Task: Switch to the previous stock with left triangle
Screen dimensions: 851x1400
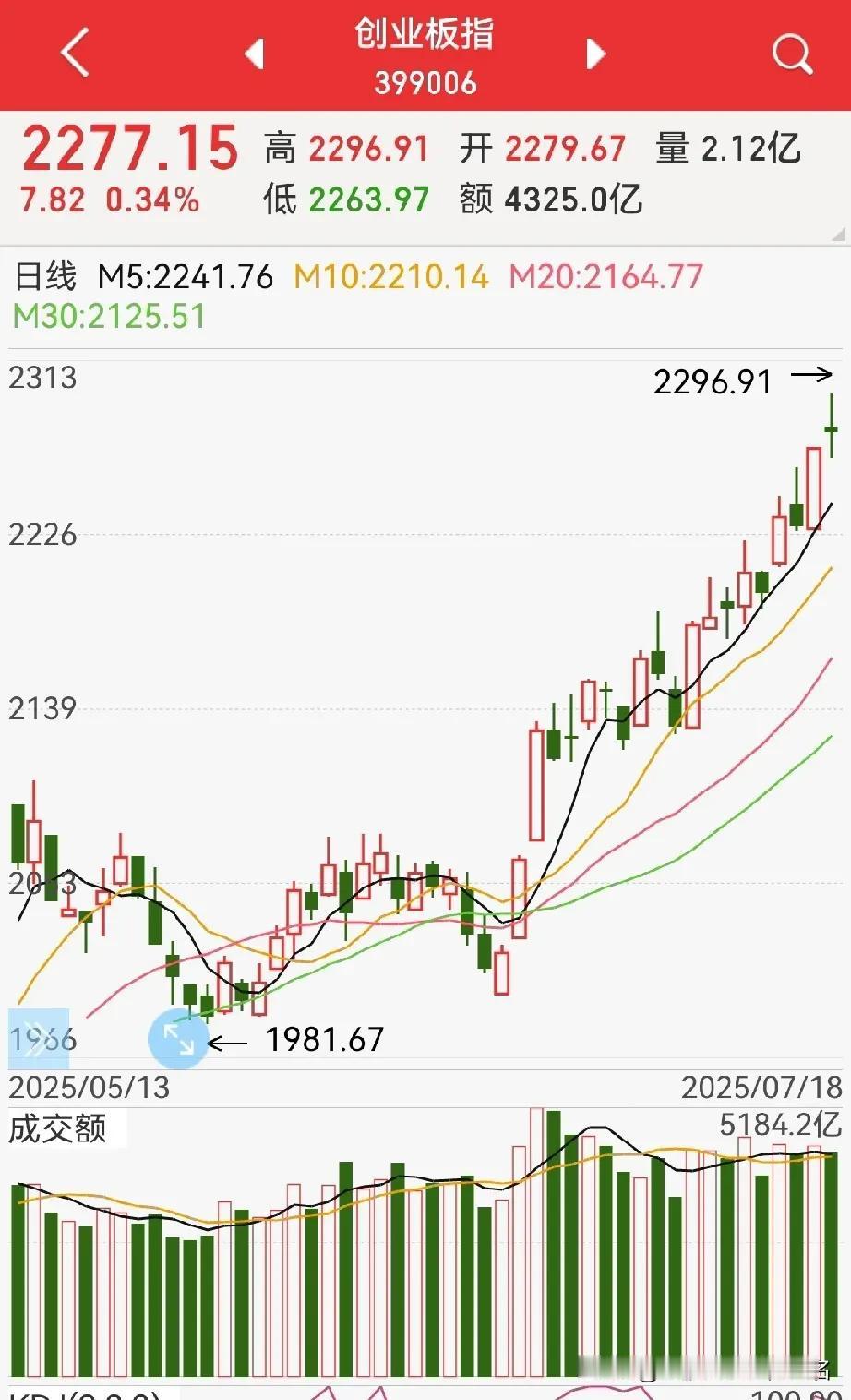Action: click(x=255, y=54)
